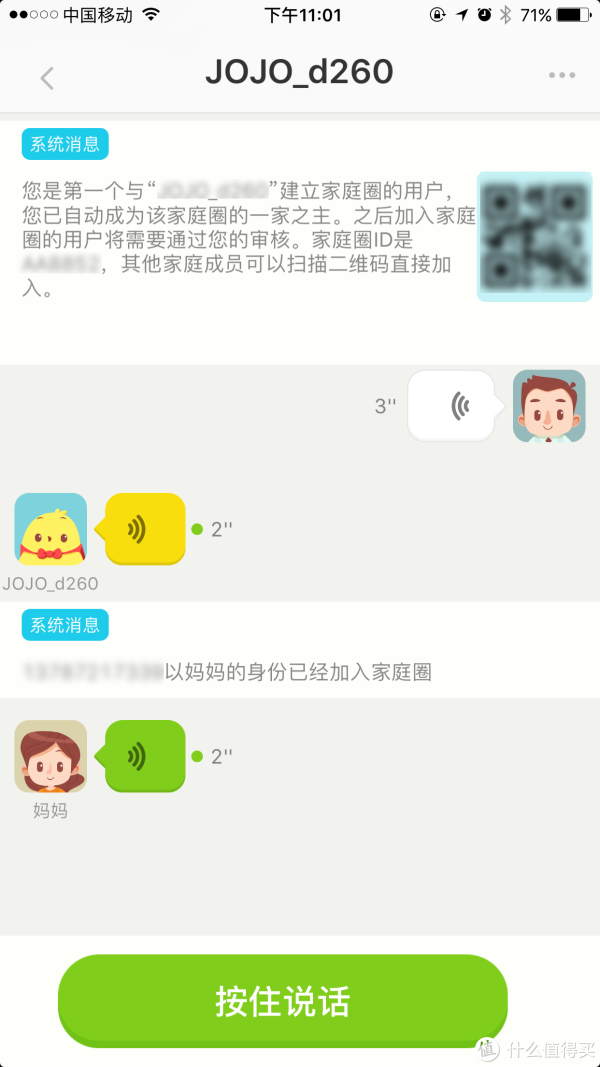Open JOJO_d260's chick avatar
600x1067 pixels.
51,529
